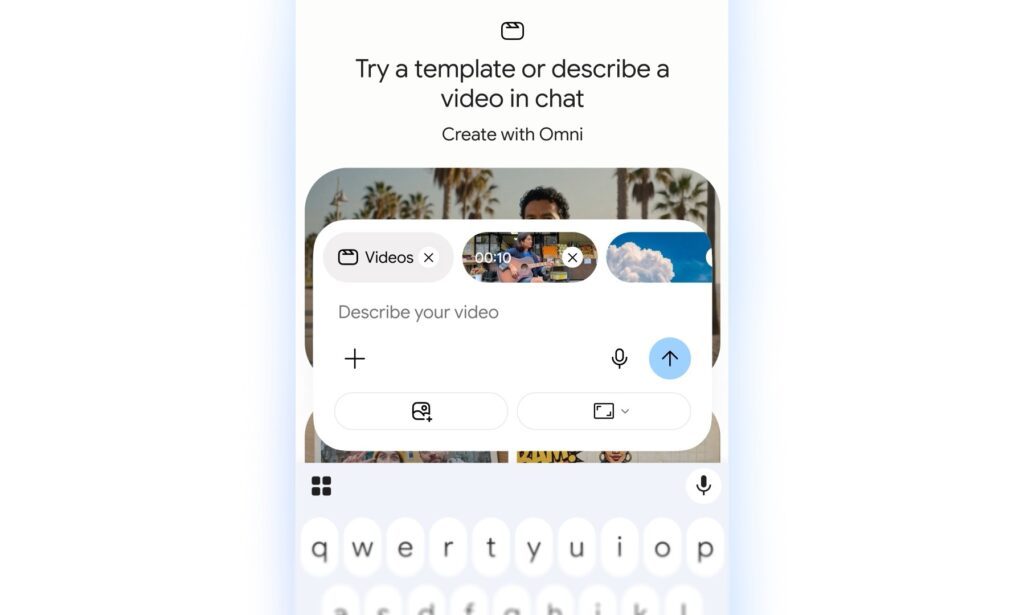1024x615 pixels.
Task: Remove the Videos chip
Action: pos(428,258)
